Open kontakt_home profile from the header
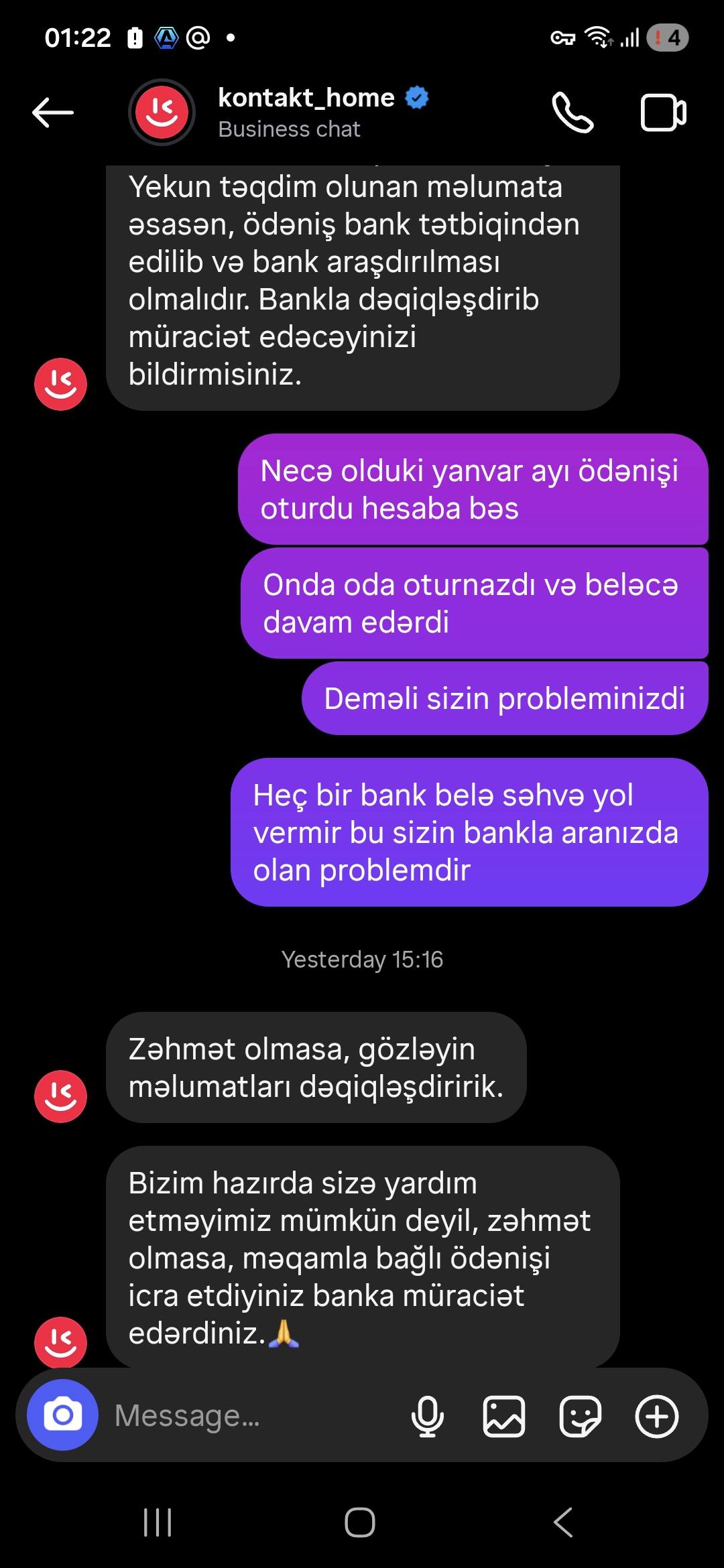This screenshot has width=724, height=1568. (306, 112)
